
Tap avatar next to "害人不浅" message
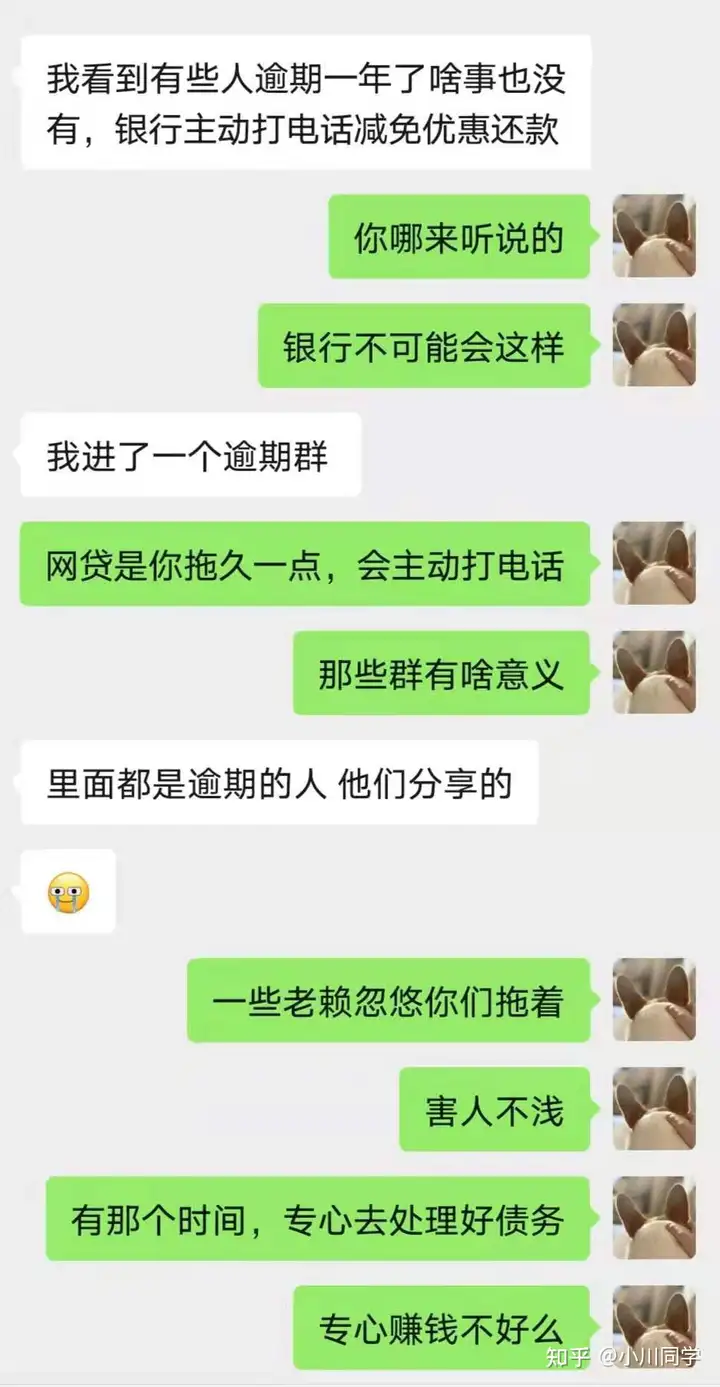654,1108
